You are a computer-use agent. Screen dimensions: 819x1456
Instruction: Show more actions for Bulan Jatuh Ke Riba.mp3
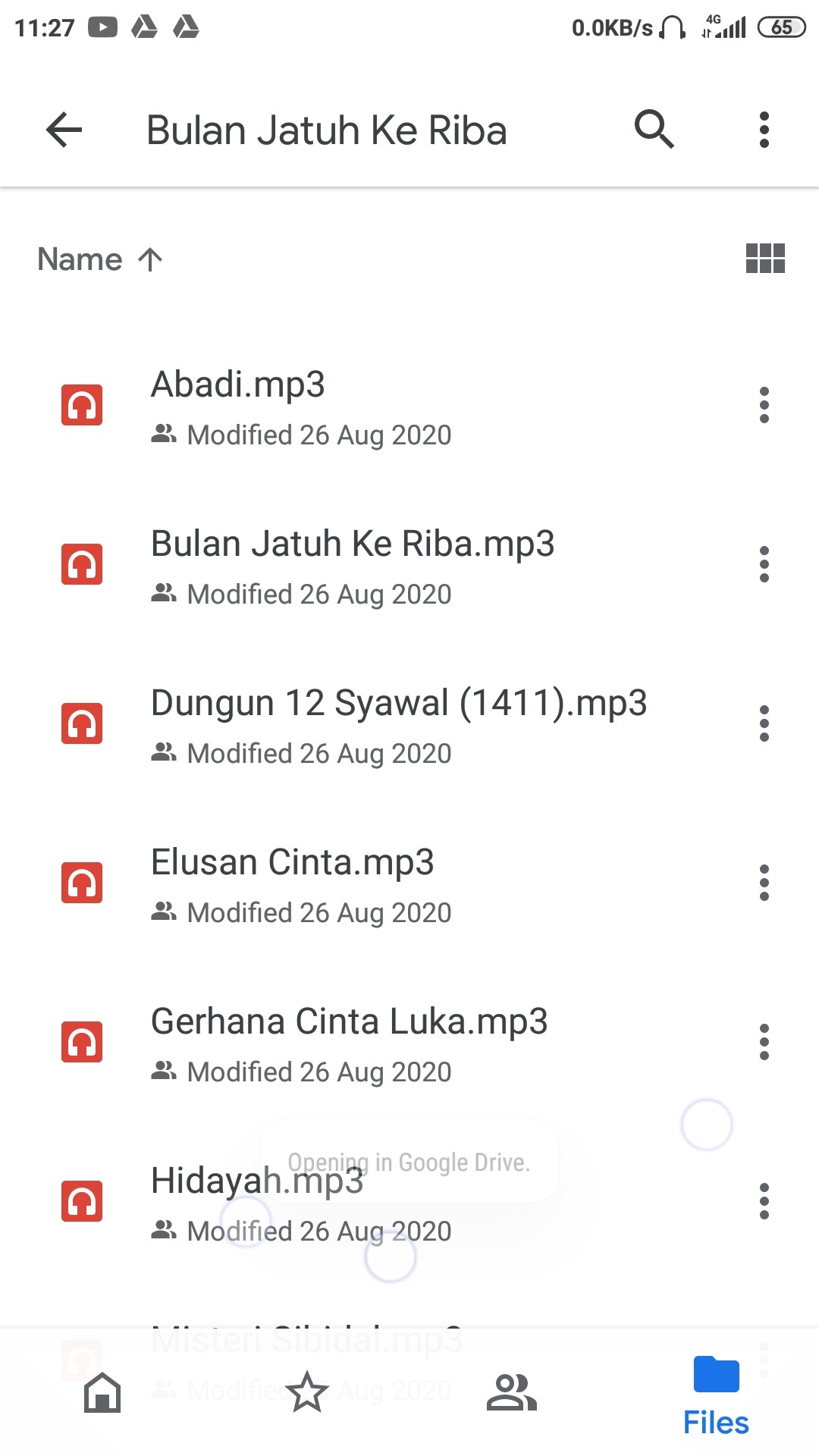(764, 564)
